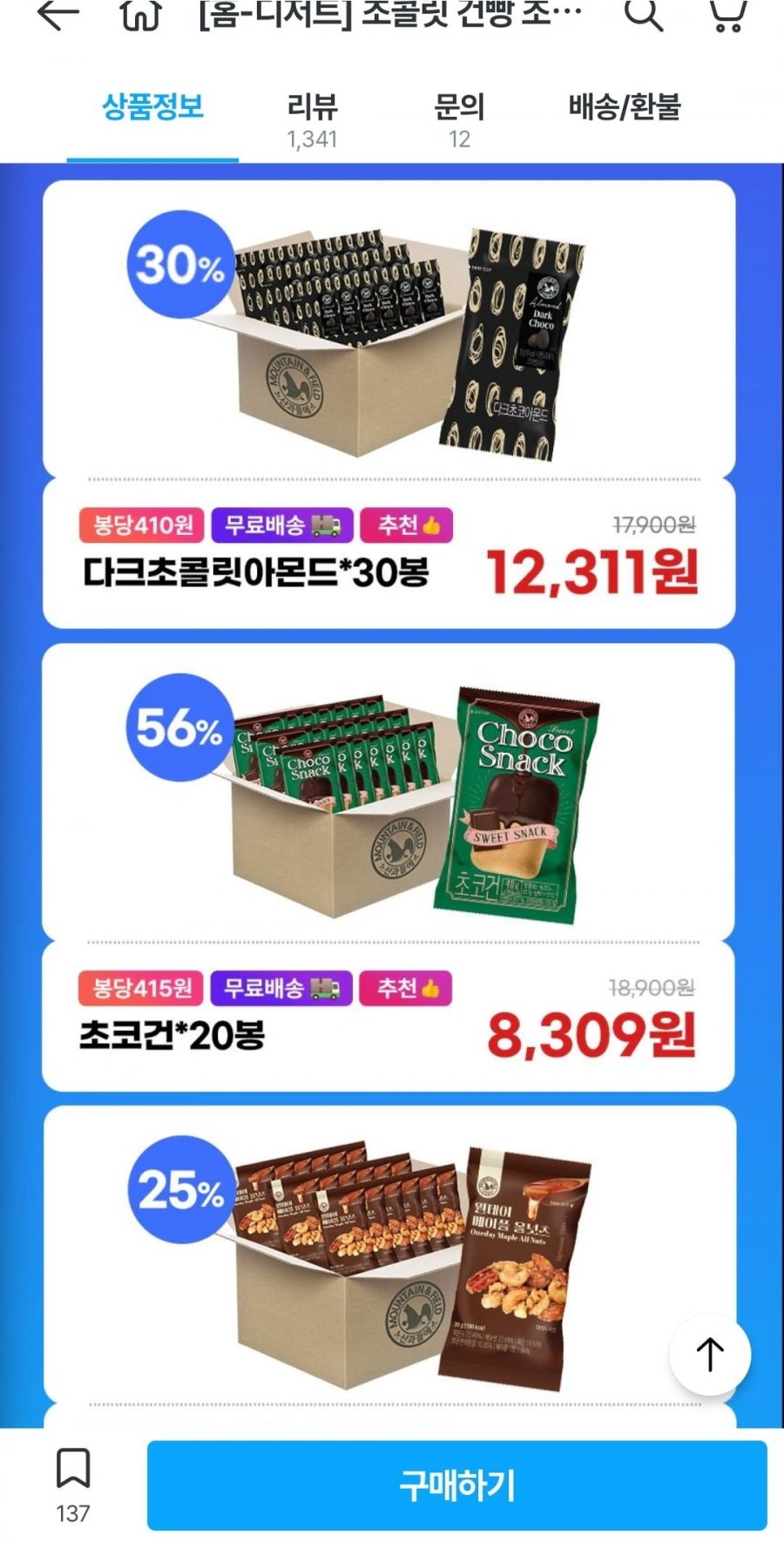Open the 문의 tab
784x1543 pixels.
[459, 120]
